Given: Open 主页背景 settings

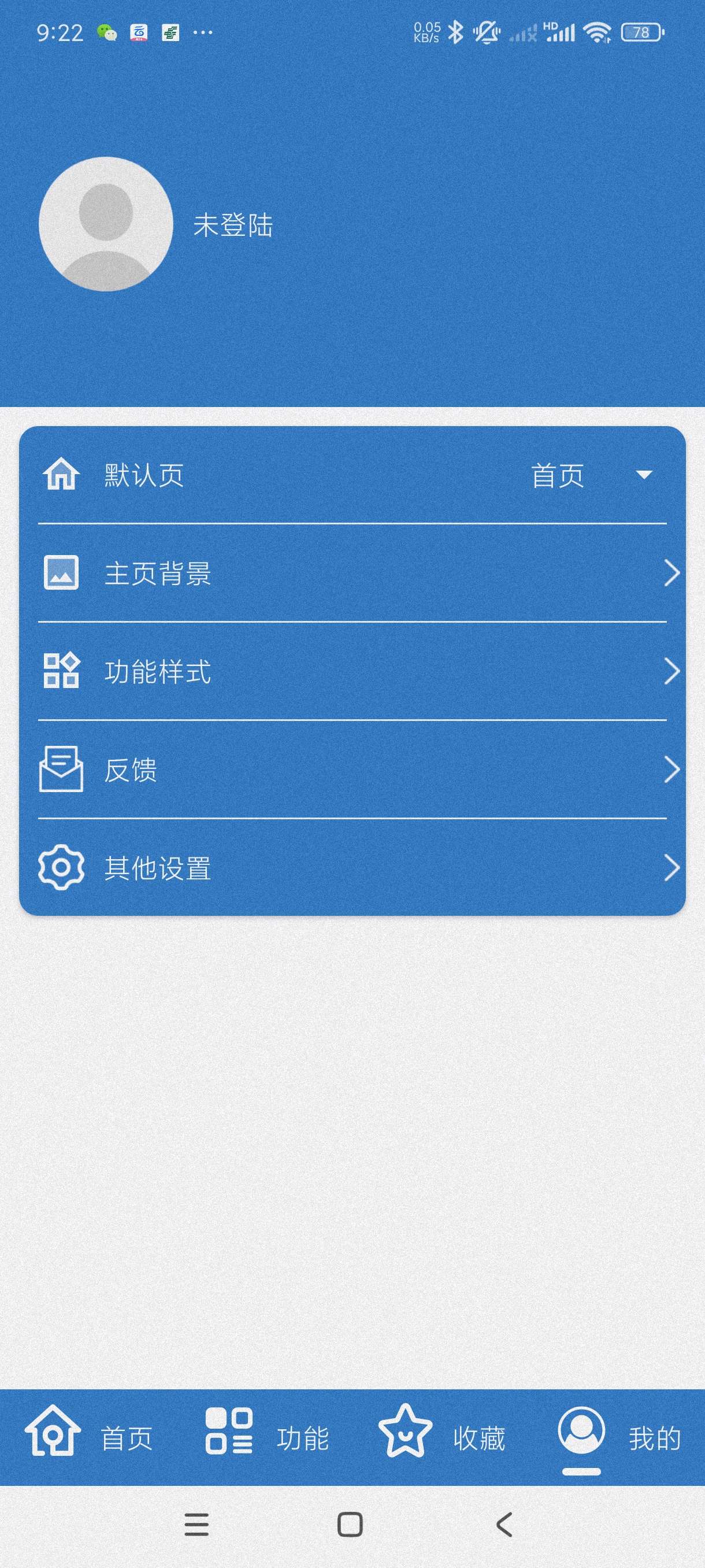Looking at the screenshot, I should tap(352, 574).
